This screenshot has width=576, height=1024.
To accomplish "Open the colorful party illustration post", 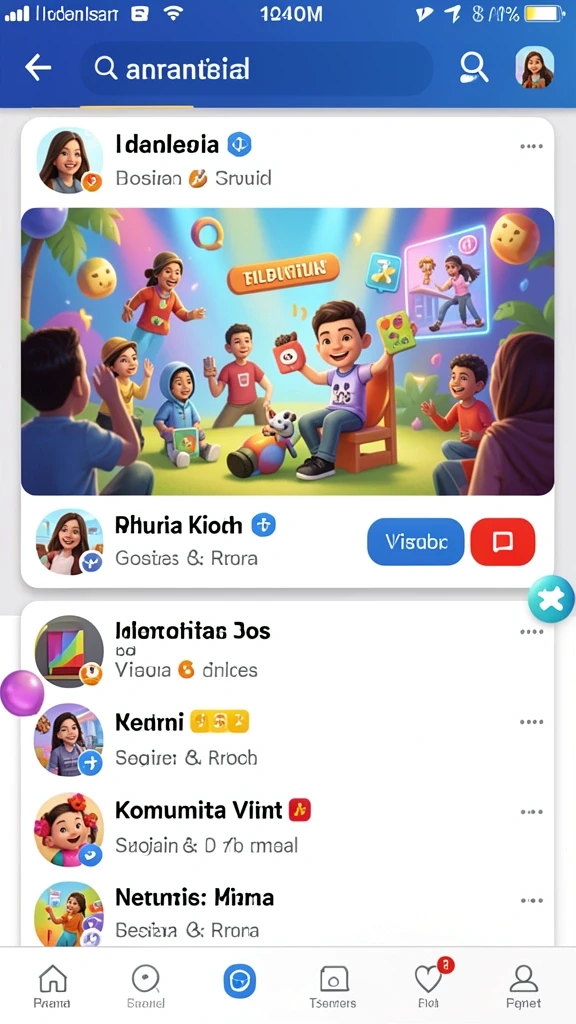I will click(x=287, y=351).
